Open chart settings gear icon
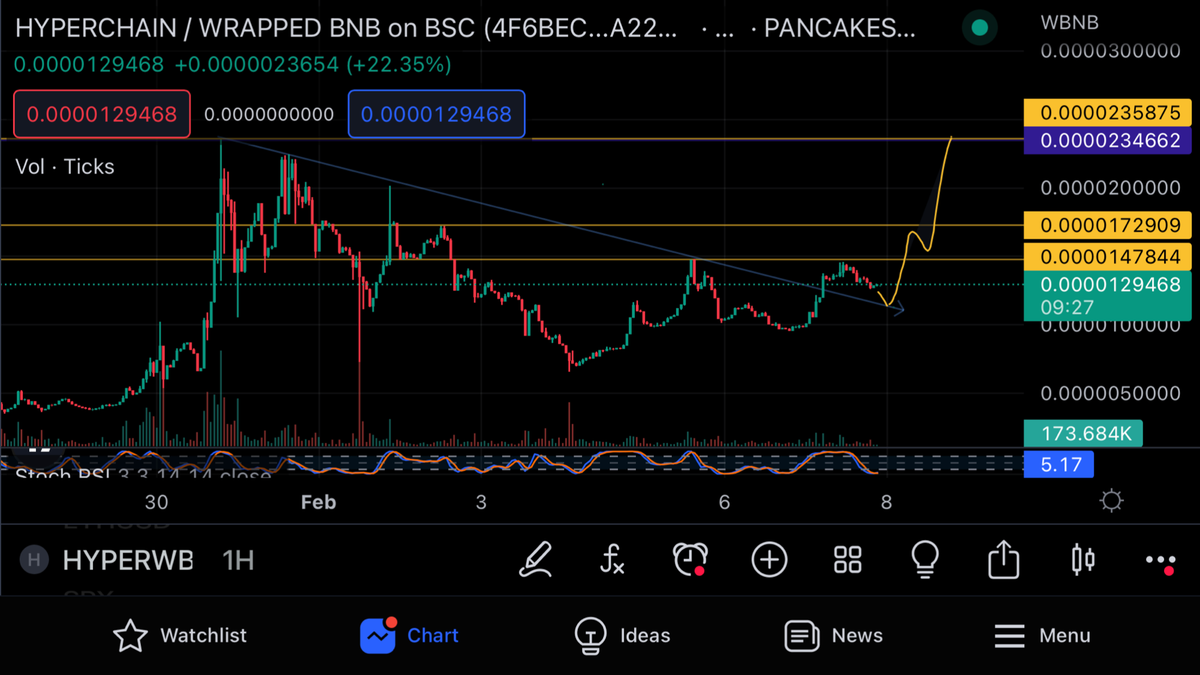Screen dimensions: 1200x675 (1110, 501)
